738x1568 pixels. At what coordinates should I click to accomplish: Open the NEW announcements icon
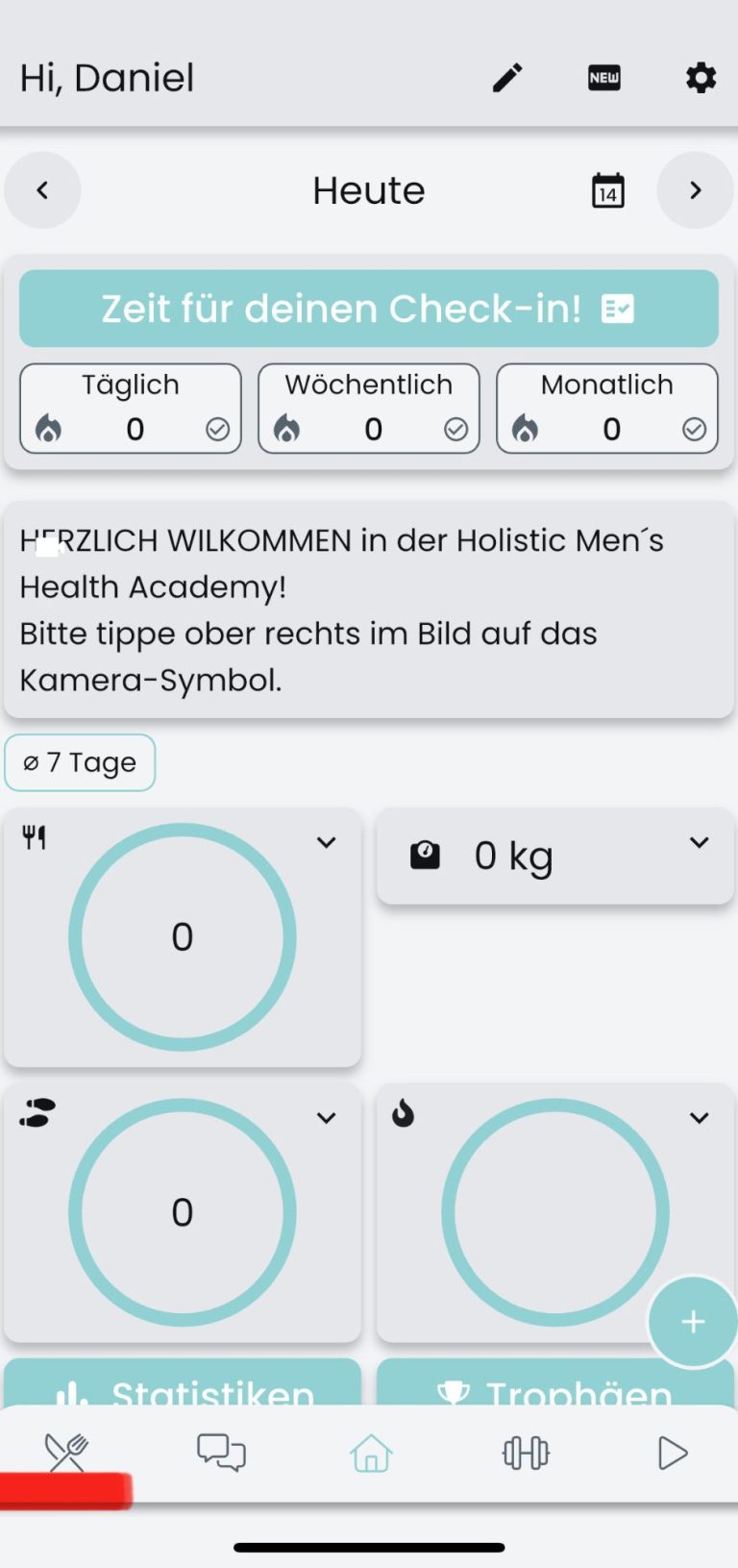point(604,78)
